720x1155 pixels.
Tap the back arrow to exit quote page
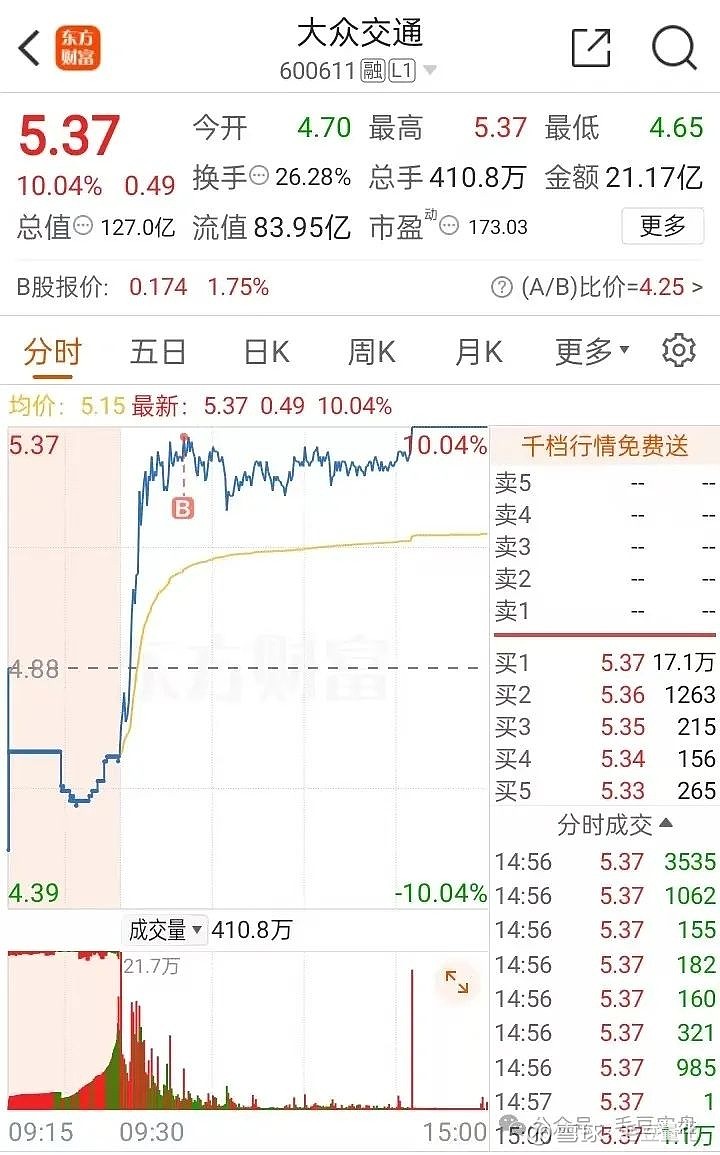tap(25, 47)
